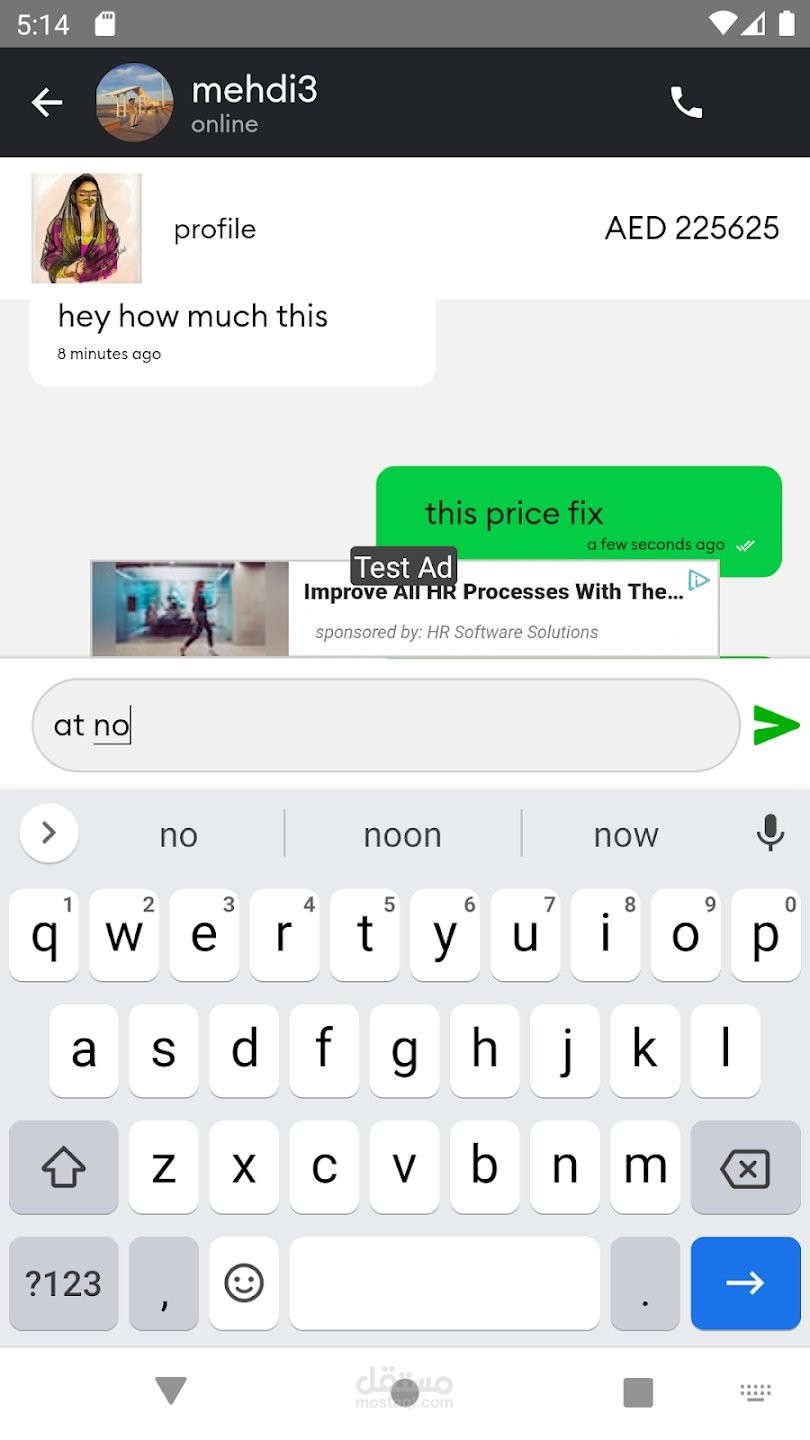Viewport: 810px width, 1440px height.
Task: Open the emoji keyboard
Action: point(244,1283)
